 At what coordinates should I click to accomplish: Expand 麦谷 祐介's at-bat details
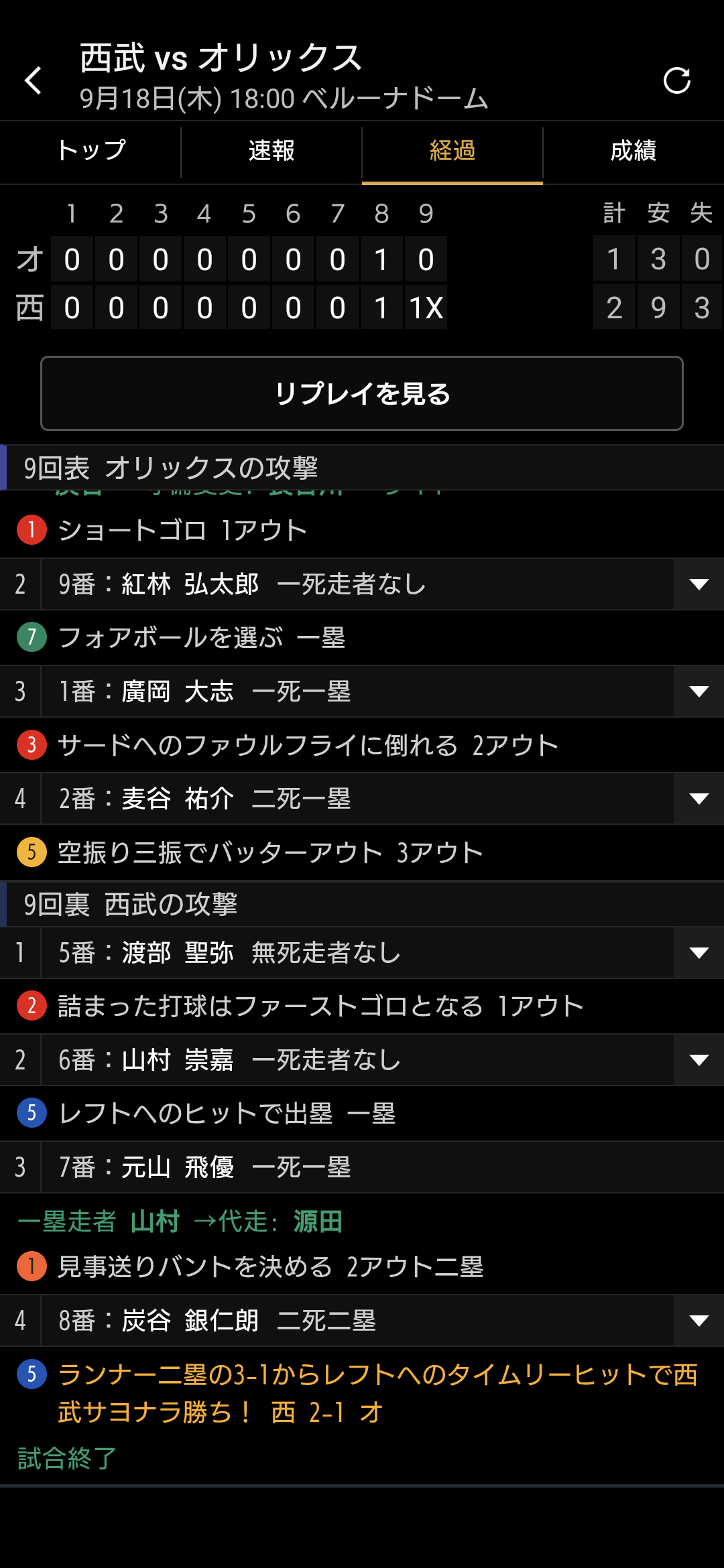(x=699, y=799)
